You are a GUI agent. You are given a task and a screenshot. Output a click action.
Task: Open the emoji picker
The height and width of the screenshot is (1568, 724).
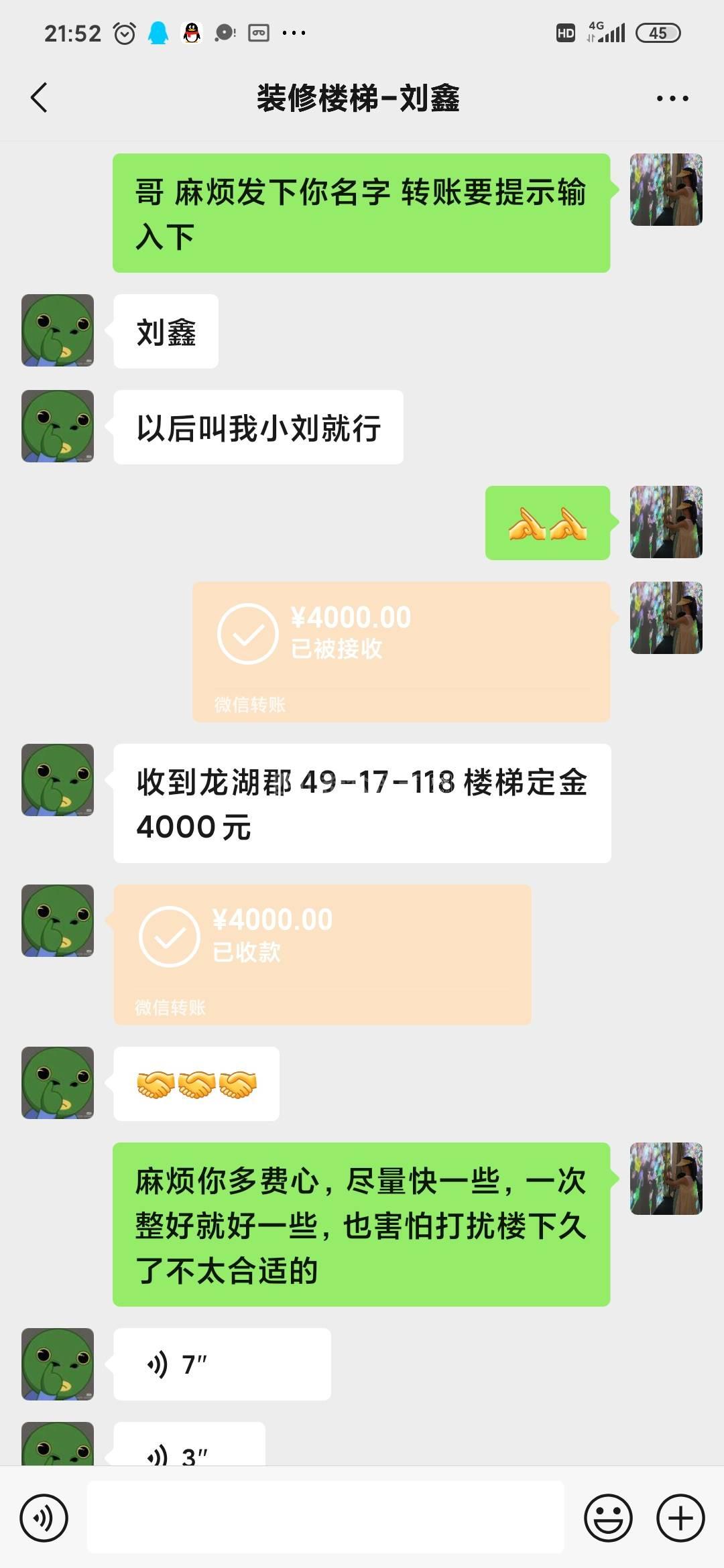[x=608, y=1518]
